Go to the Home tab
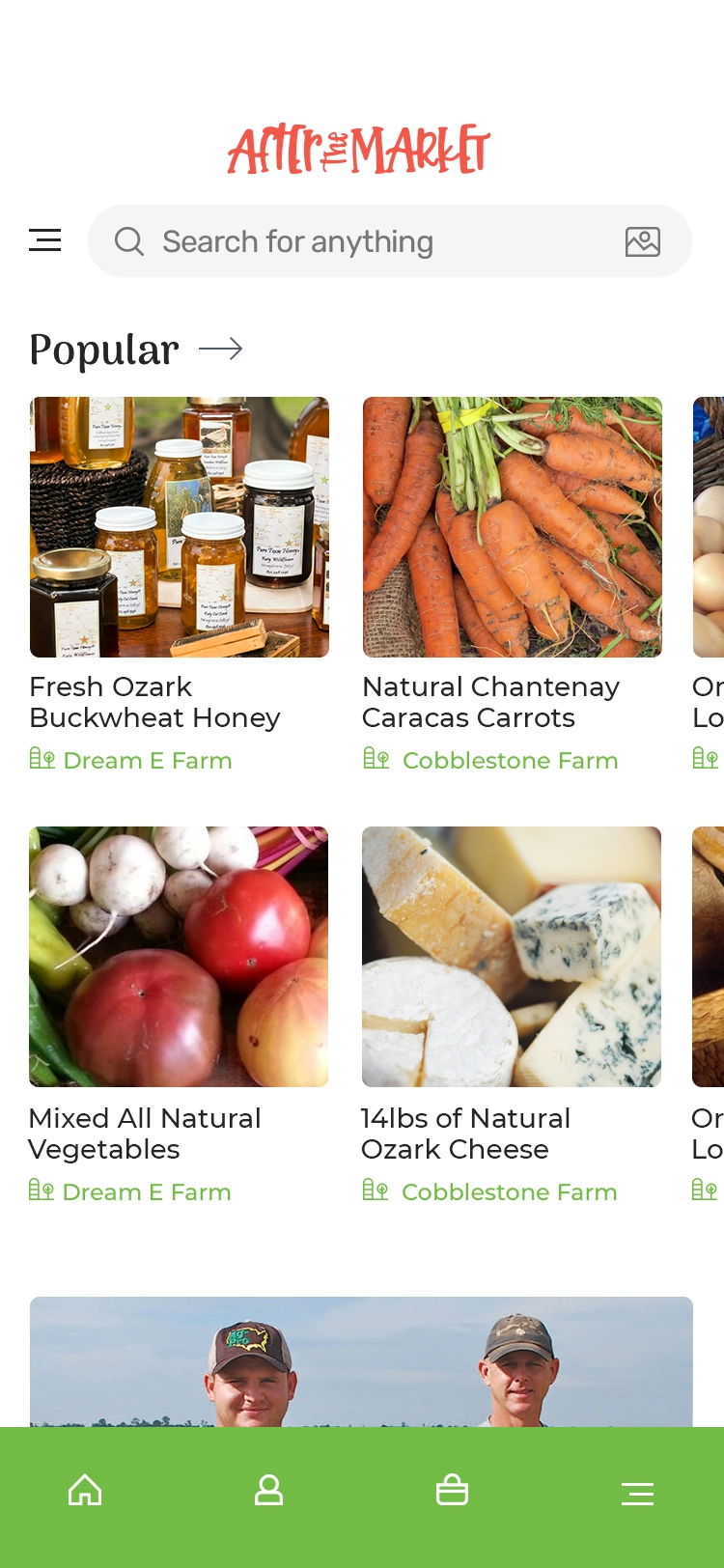Viewport: 724px width, 1568px height. coord(85,1491)
